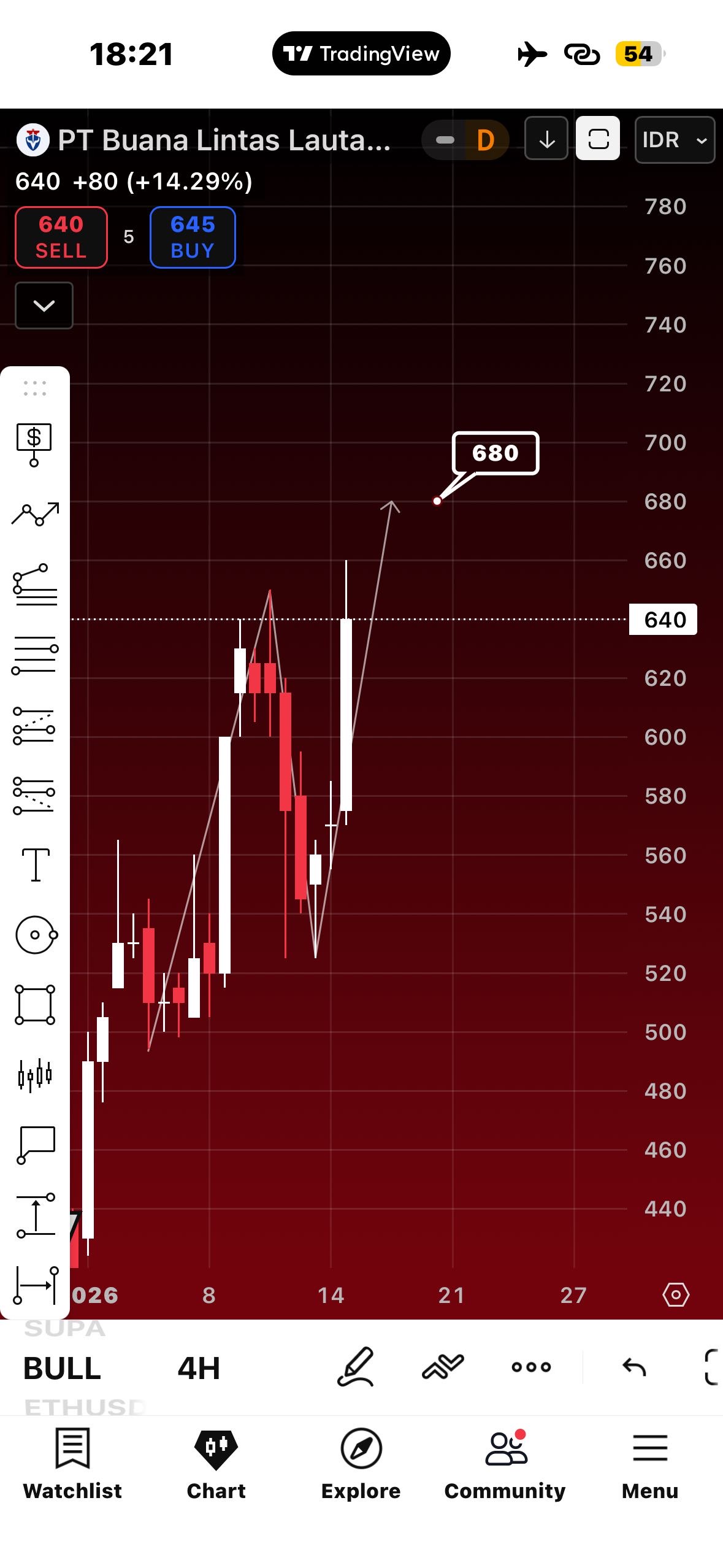Open the pen drawing tools
The image size is (723, 1568).
356,1367
